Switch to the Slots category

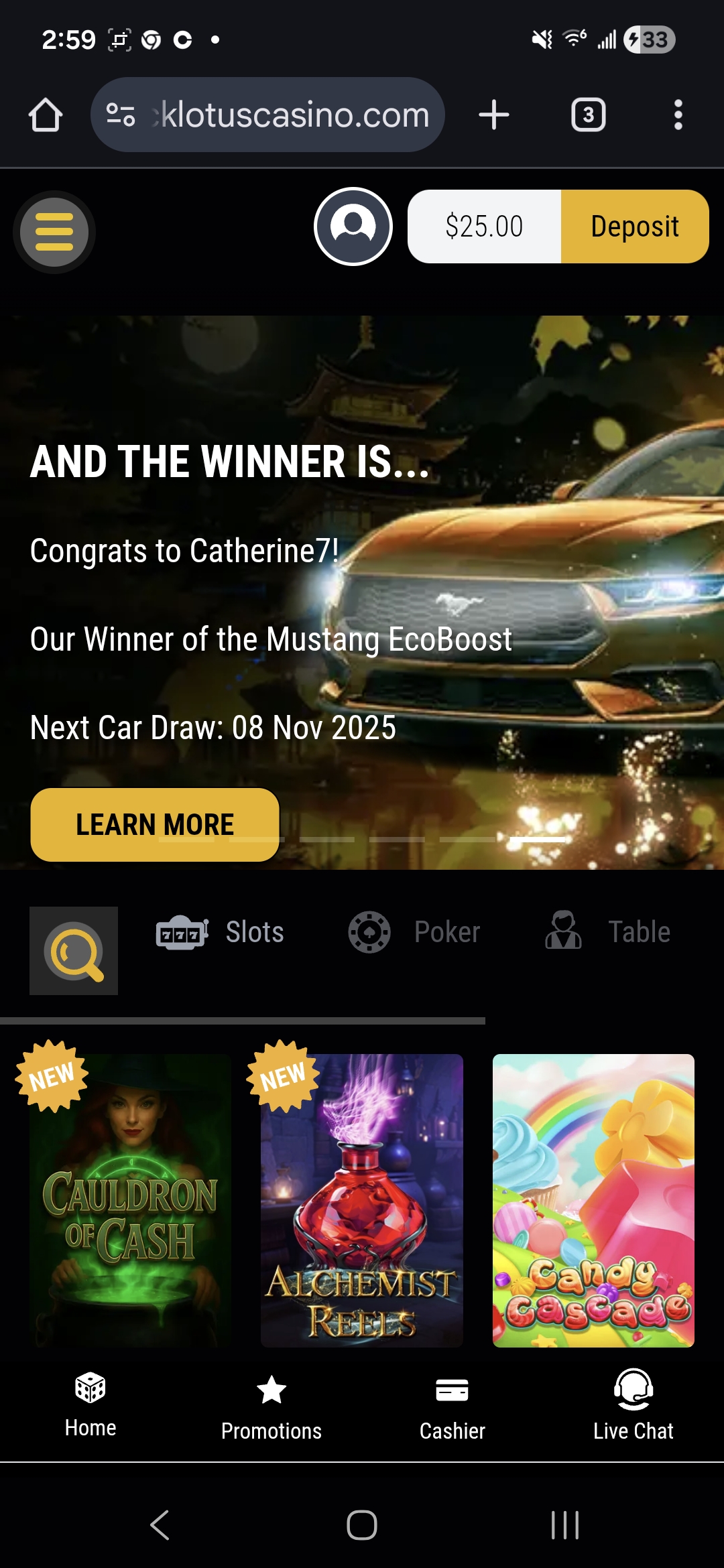[x=221, y=932]
